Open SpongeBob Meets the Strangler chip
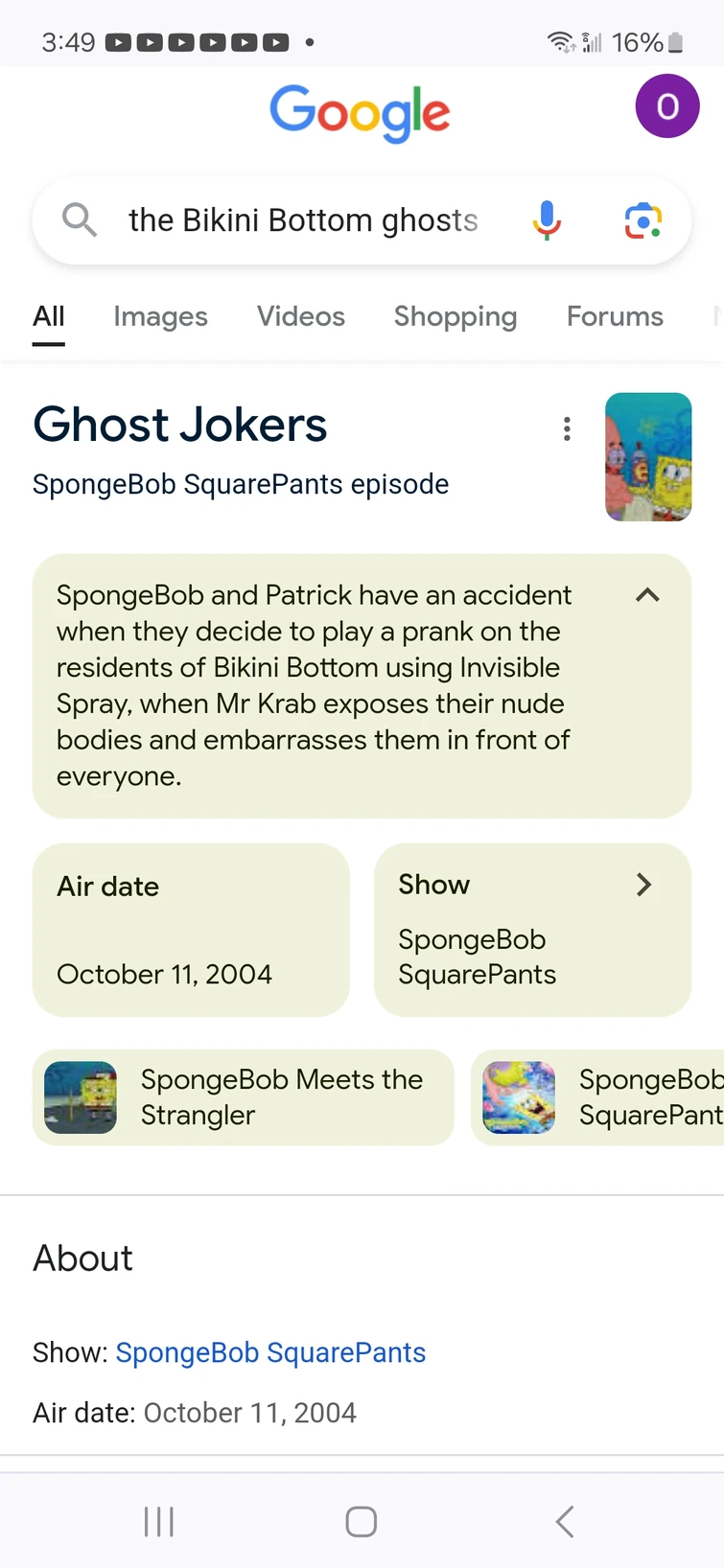Image resolution: width=724 pixels, height=1568 pixels. click(243, 1096)
